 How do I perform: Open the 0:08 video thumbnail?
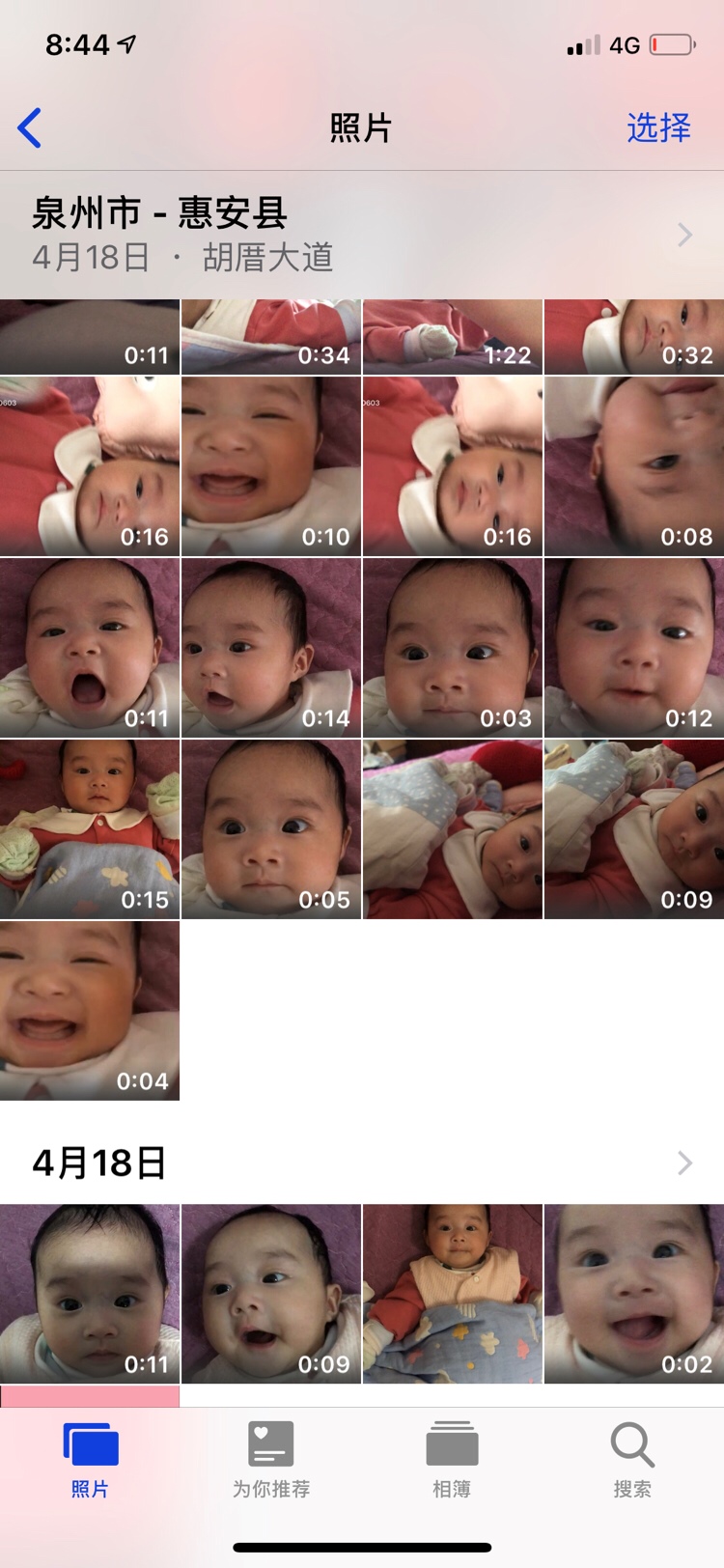click(x=634, y=466)
